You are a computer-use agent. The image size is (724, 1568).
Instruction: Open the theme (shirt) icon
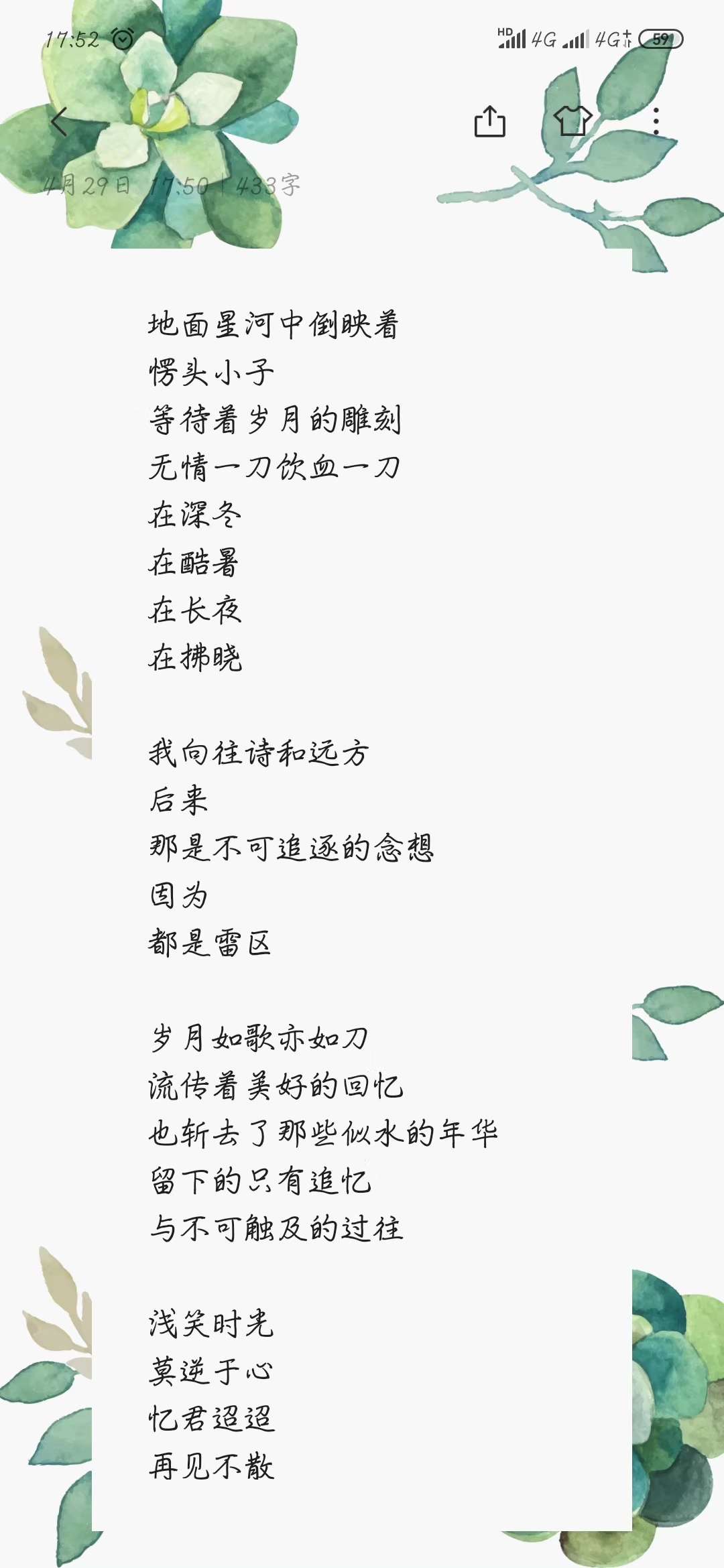(x=572, y=121)
